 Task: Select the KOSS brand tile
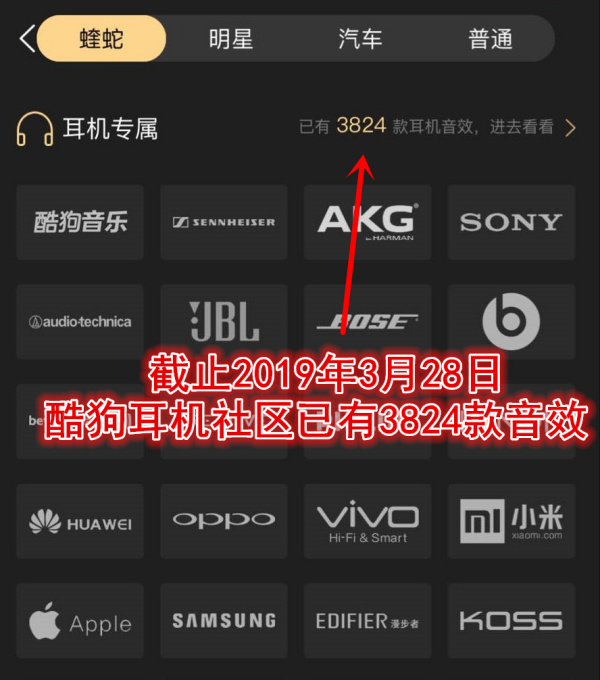tap(511, 621)
